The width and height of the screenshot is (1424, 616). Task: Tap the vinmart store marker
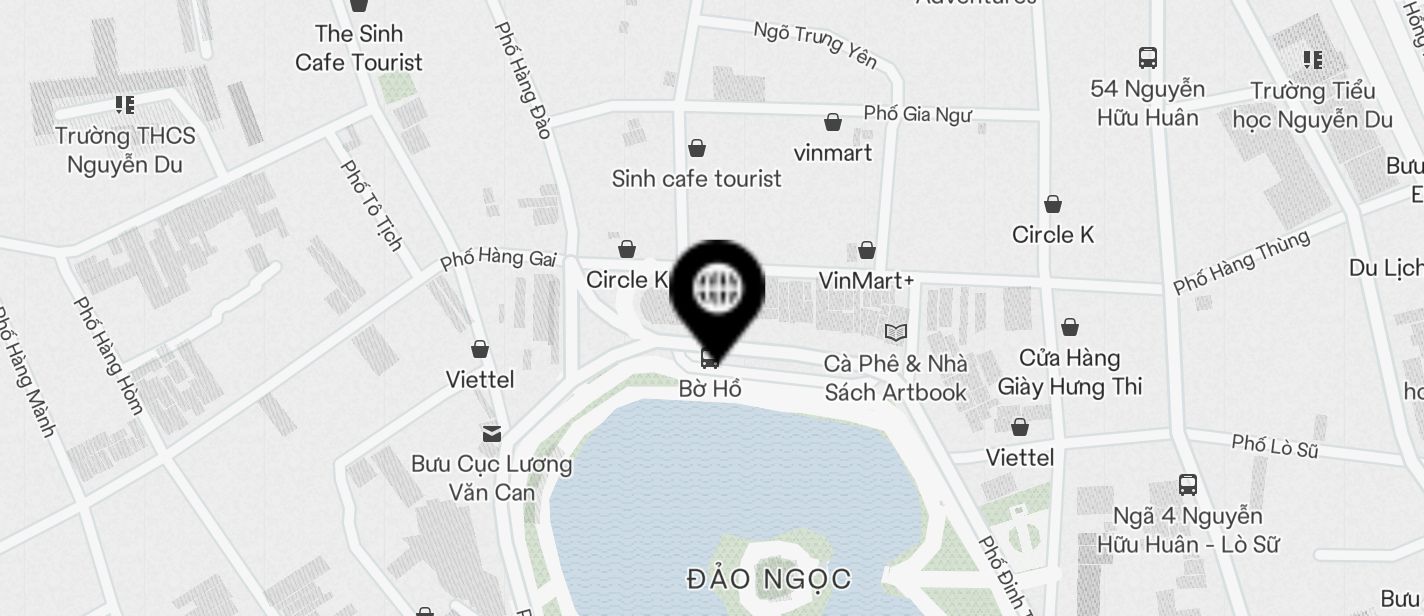(x=832, y=123)
